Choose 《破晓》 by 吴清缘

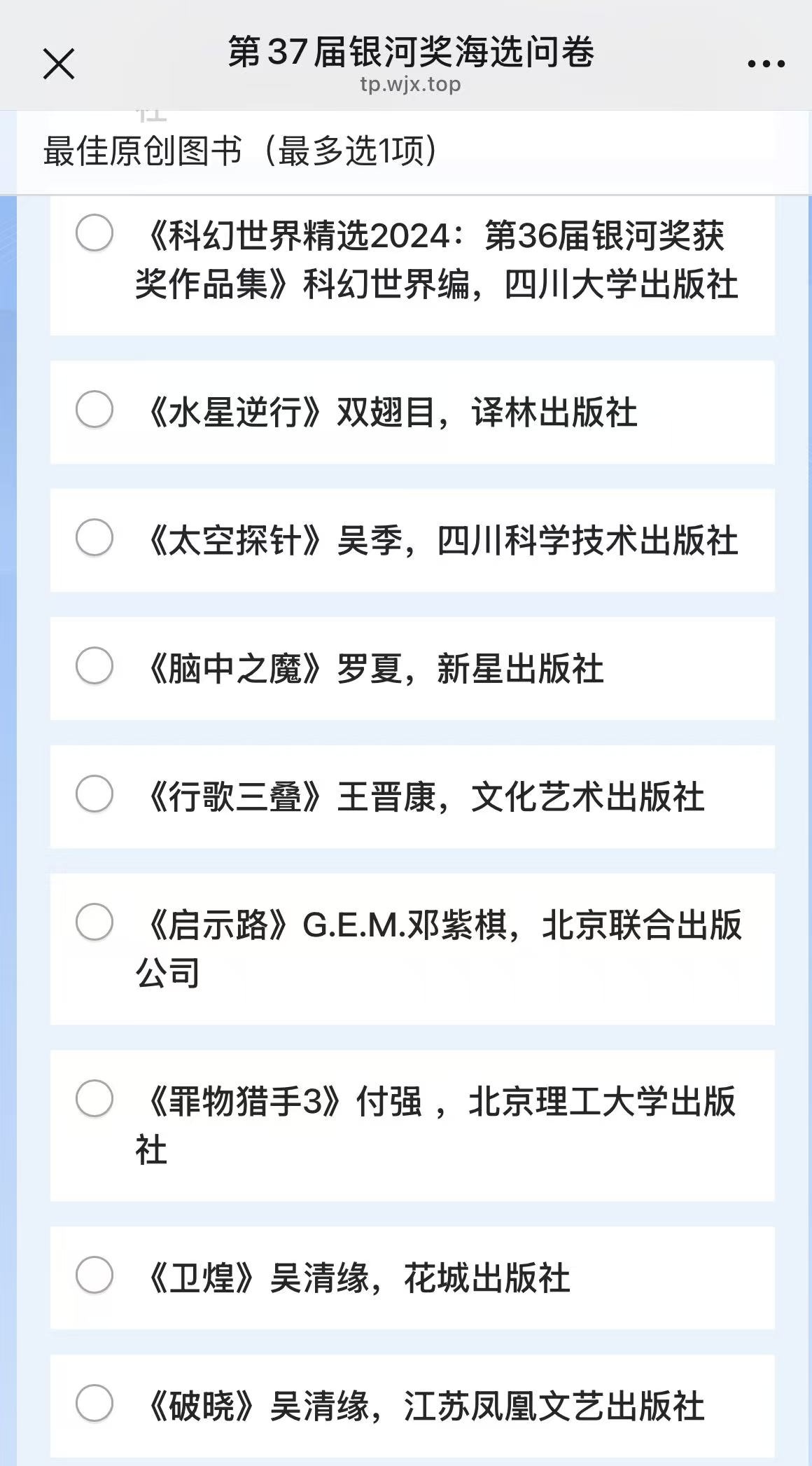click(x=94, y=1404)
